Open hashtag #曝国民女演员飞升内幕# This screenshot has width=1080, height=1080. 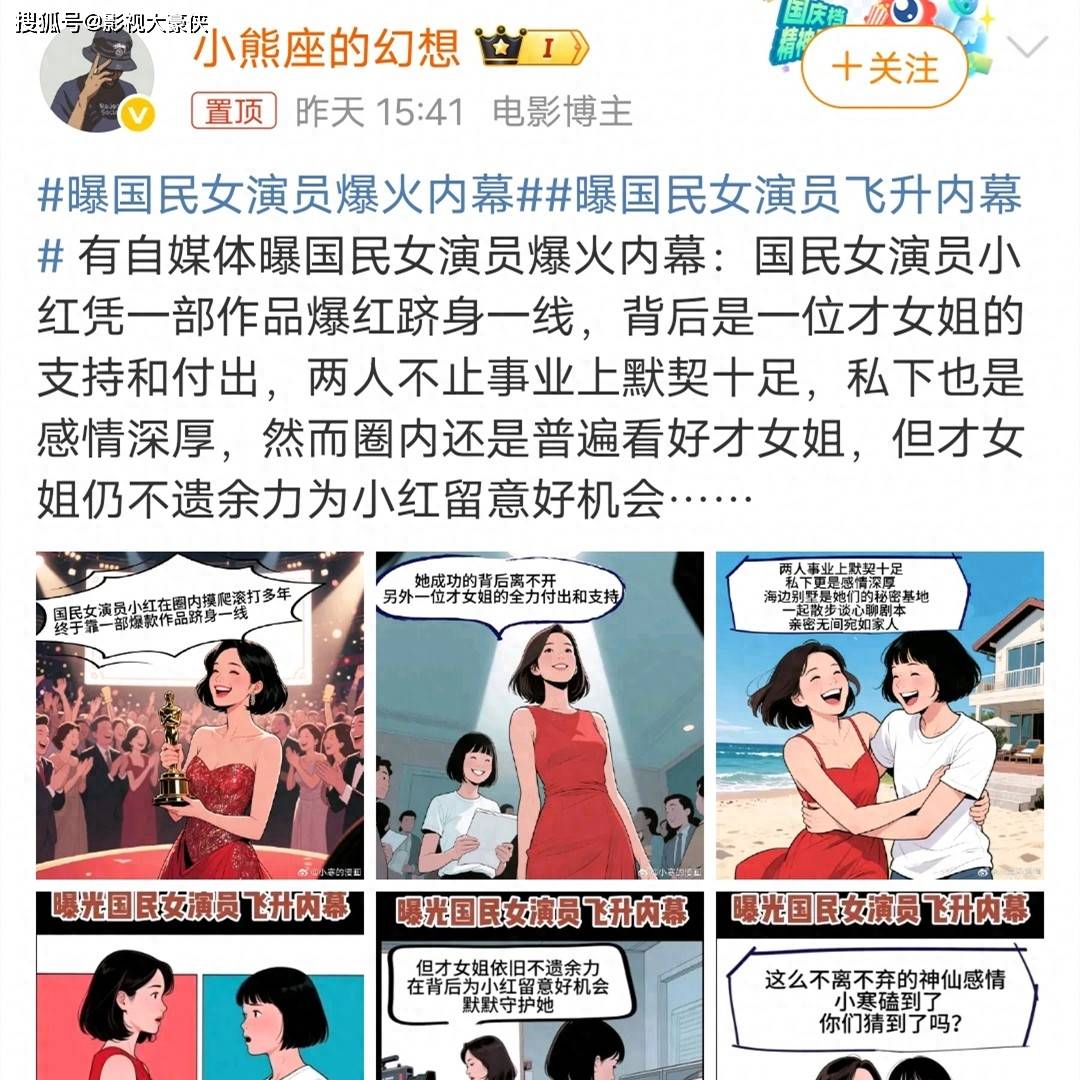(780, 195)
